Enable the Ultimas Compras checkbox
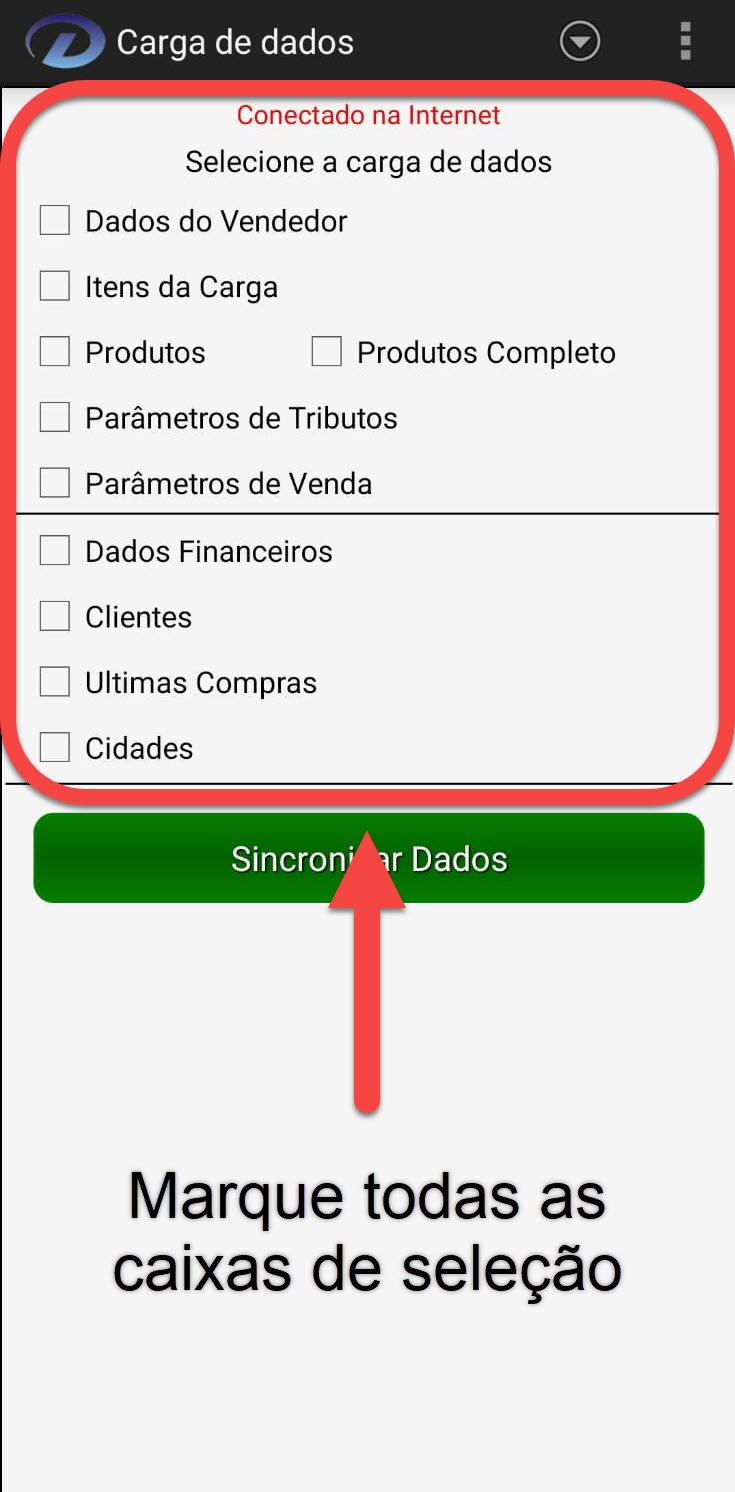The width and height of the screenshot is (735, 1492). click(55, 682)
